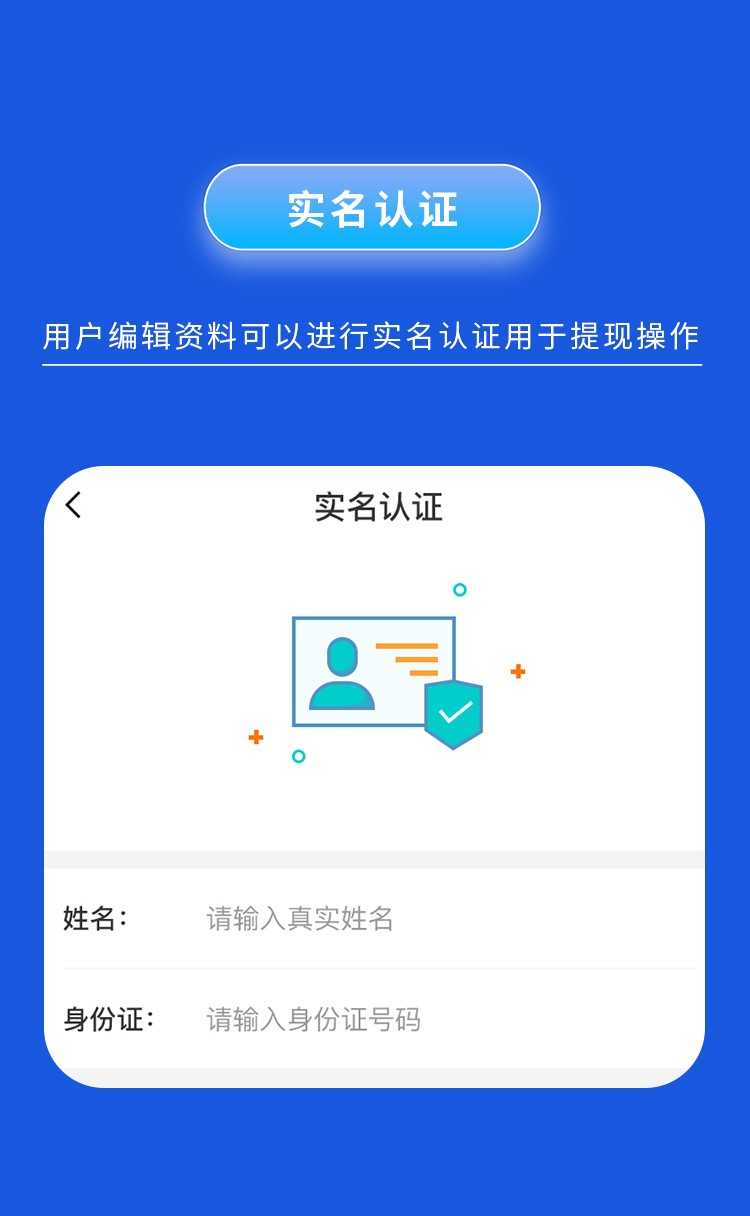Click the orange plus decoration right of the card
Viewport: 750px width, 1216px height.
click(518, 672)
